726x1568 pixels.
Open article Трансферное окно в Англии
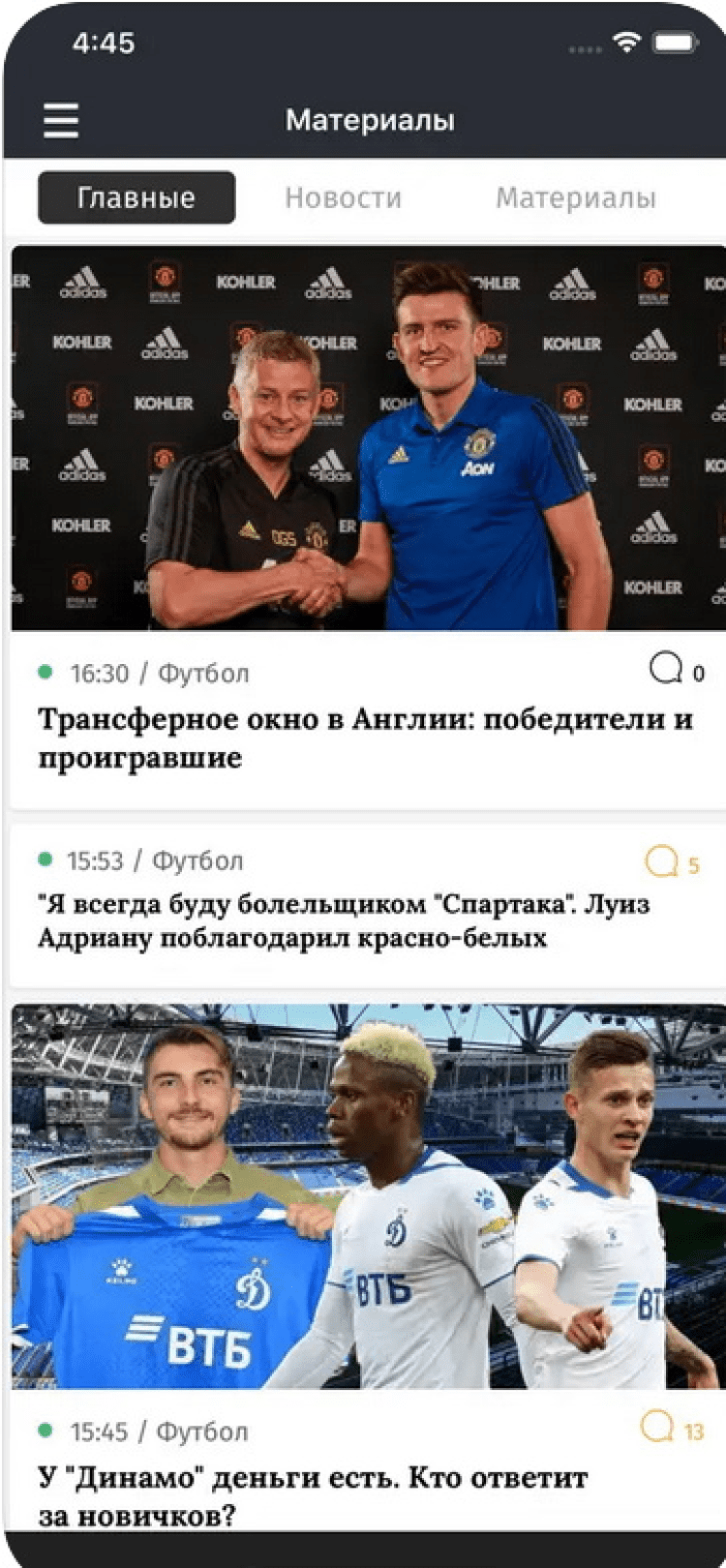point(365,738)
